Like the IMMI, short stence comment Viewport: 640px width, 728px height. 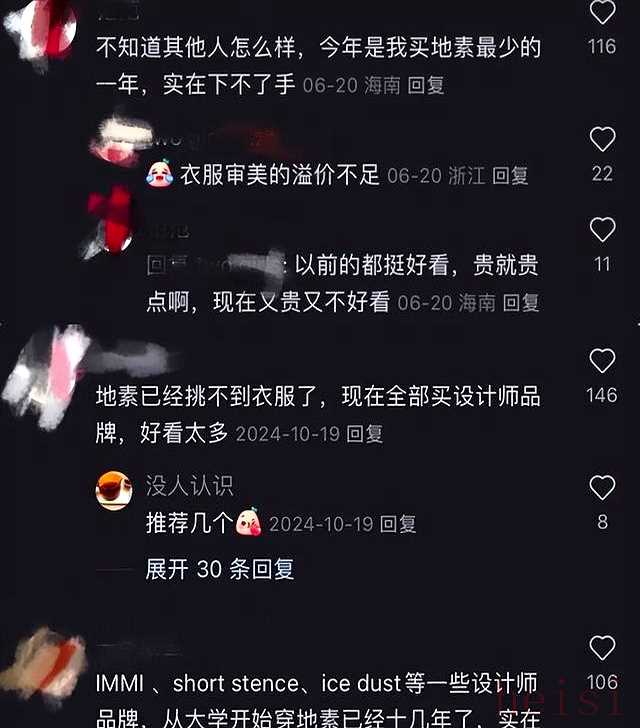602,647
